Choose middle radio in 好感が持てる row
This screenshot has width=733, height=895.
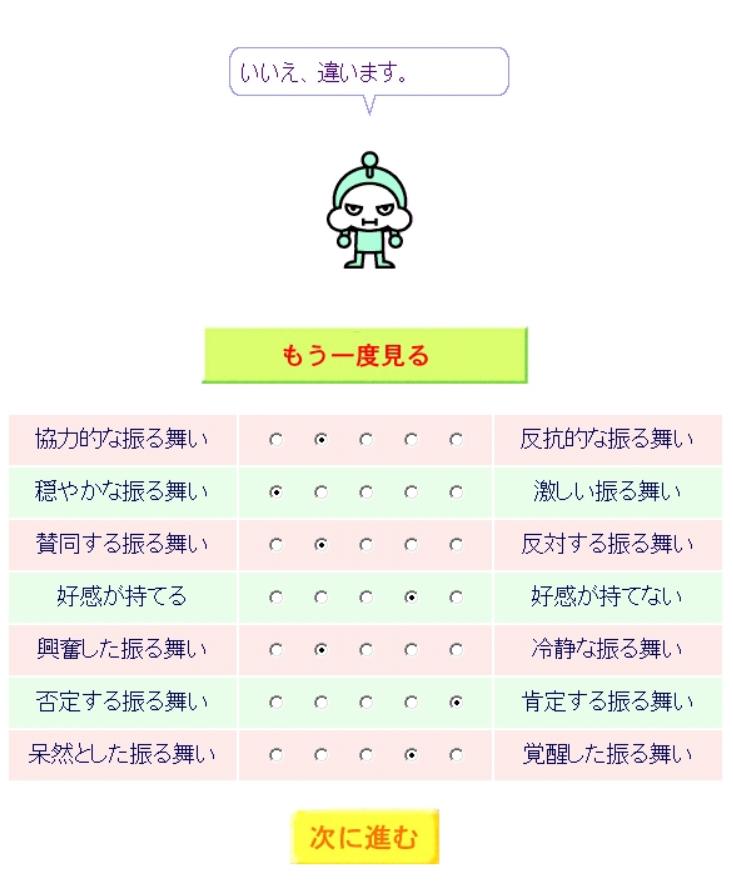pyautogui.click(x=366, y=597)
